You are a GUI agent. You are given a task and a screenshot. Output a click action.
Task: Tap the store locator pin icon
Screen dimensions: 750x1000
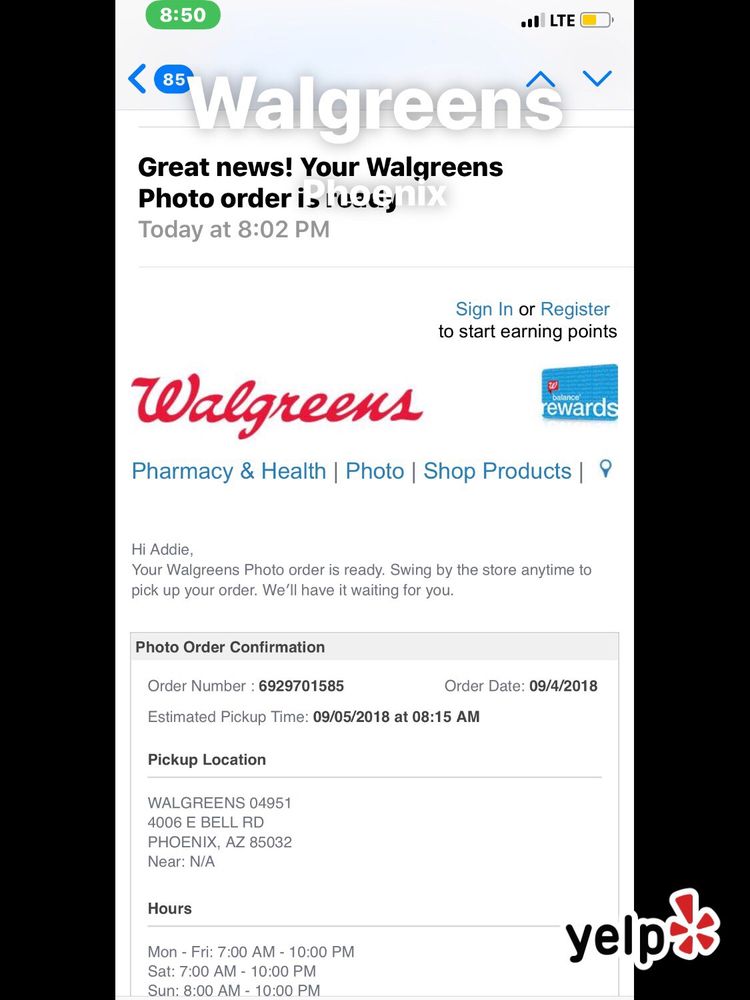coord(606,469)
